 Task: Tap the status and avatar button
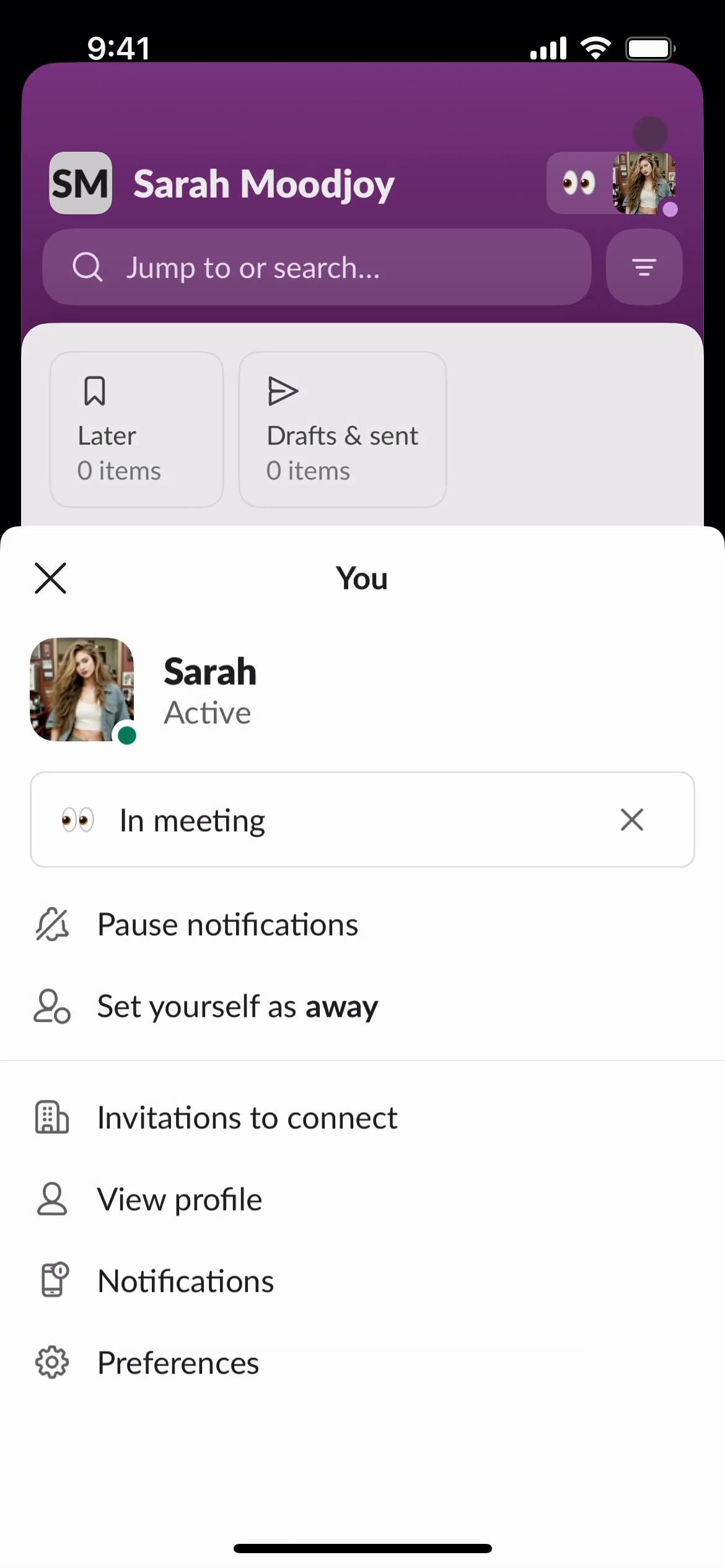coord(611,183)
